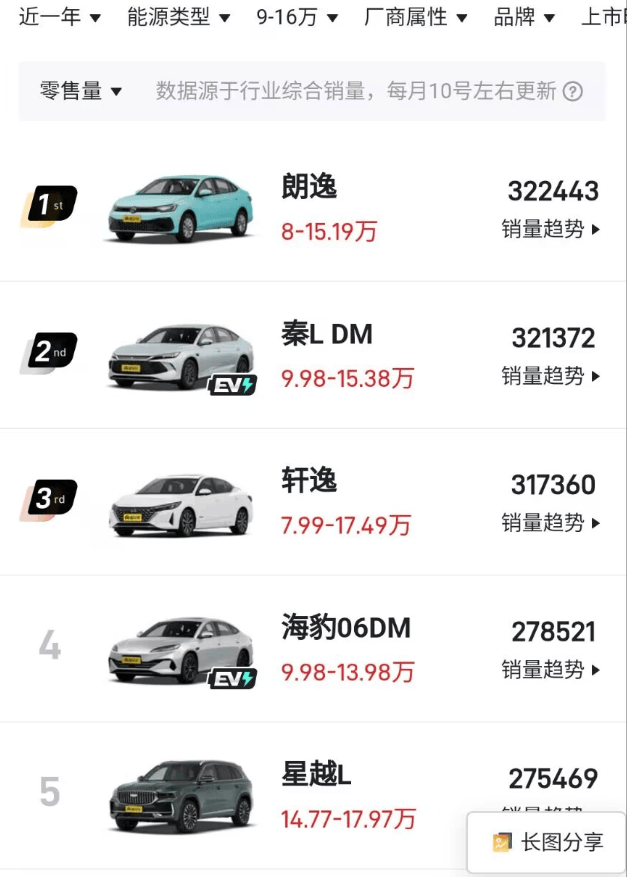627x877 pixels.
Task: View 销量趋势 for 海豹06DM
Action: (x=550, y=670)
